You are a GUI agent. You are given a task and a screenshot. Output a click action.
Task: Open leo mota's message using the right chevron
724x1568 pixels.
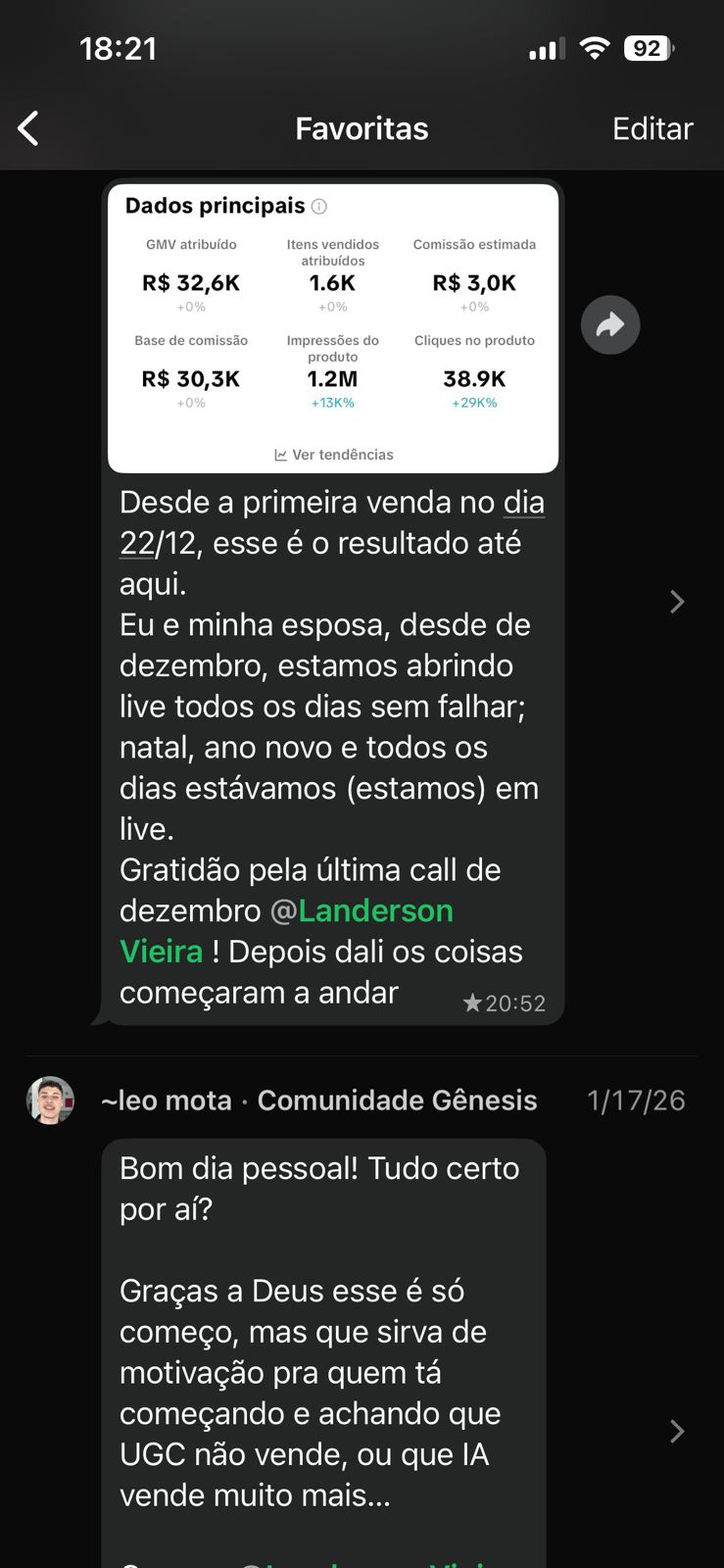pos(677,1432)
